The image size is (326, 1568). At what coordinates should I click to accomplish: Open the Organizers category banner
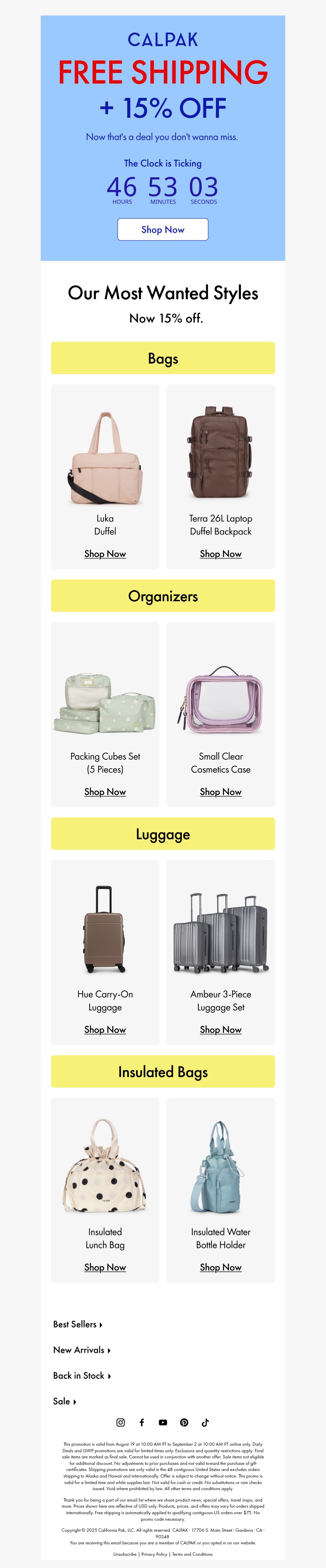coord(163,597)
